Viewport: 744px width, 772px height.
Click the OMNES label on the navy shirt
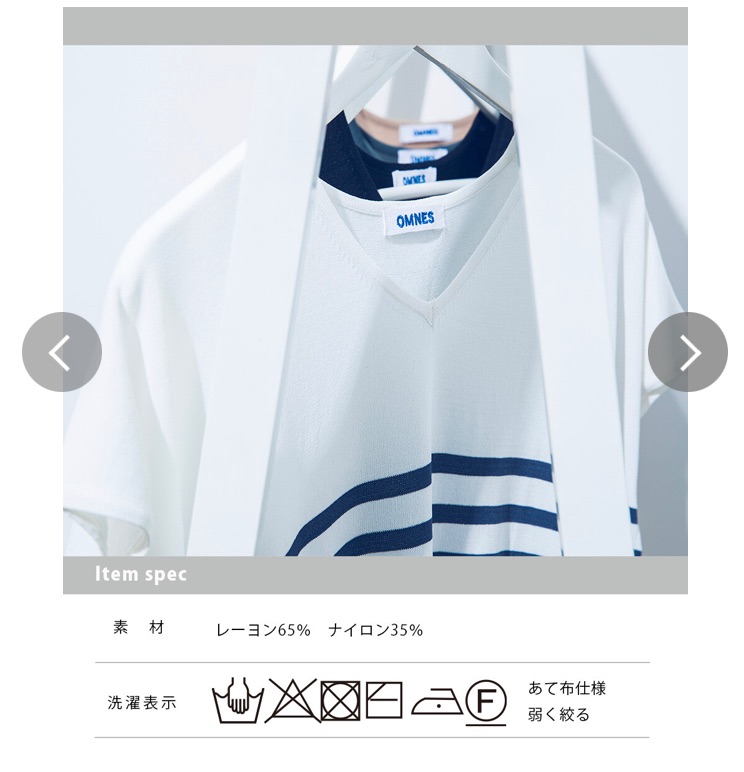click(x=414, y=178)
